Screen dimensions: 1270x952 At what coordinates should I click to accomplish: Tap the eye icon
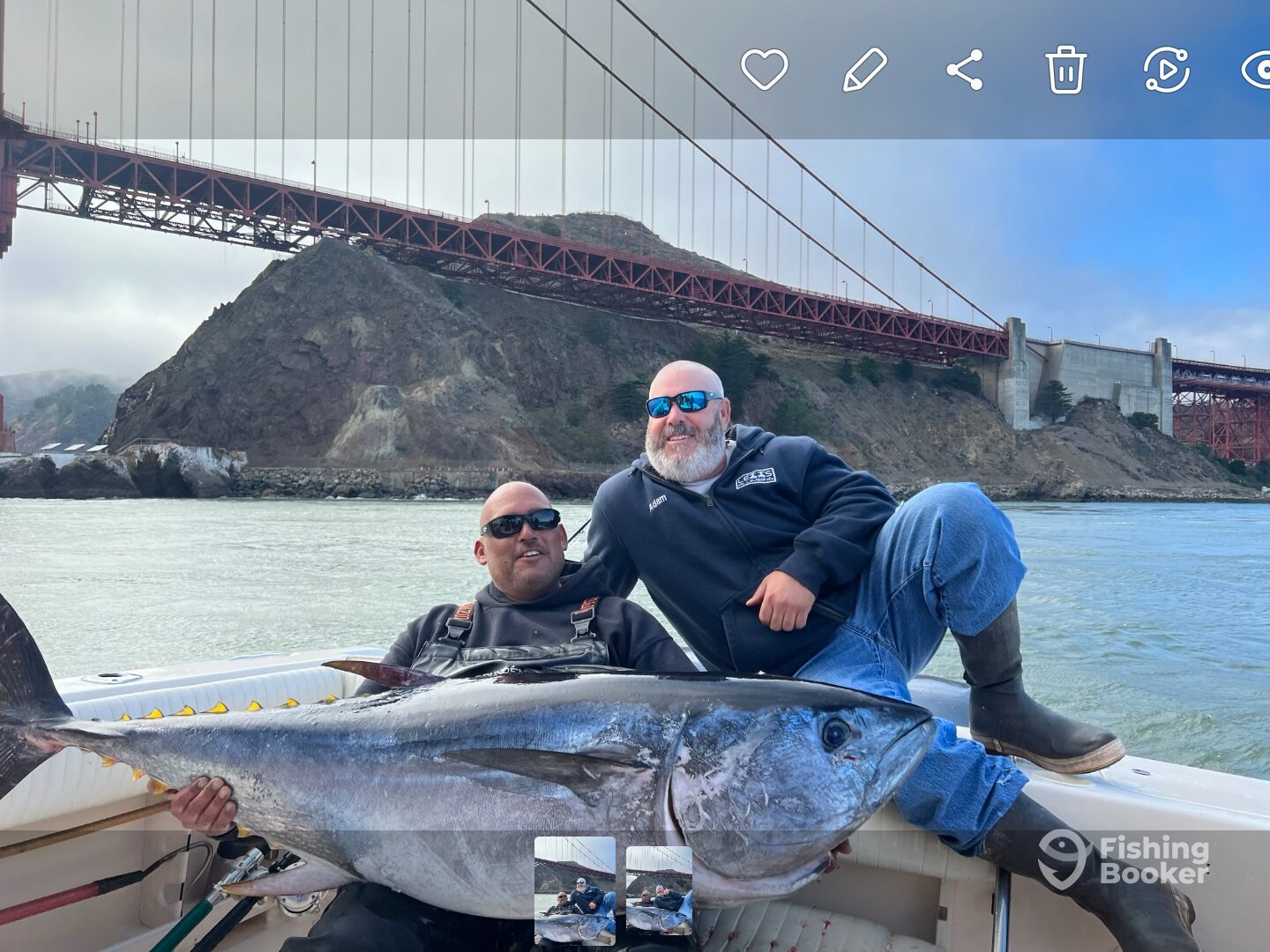(x=1258, y=70)
